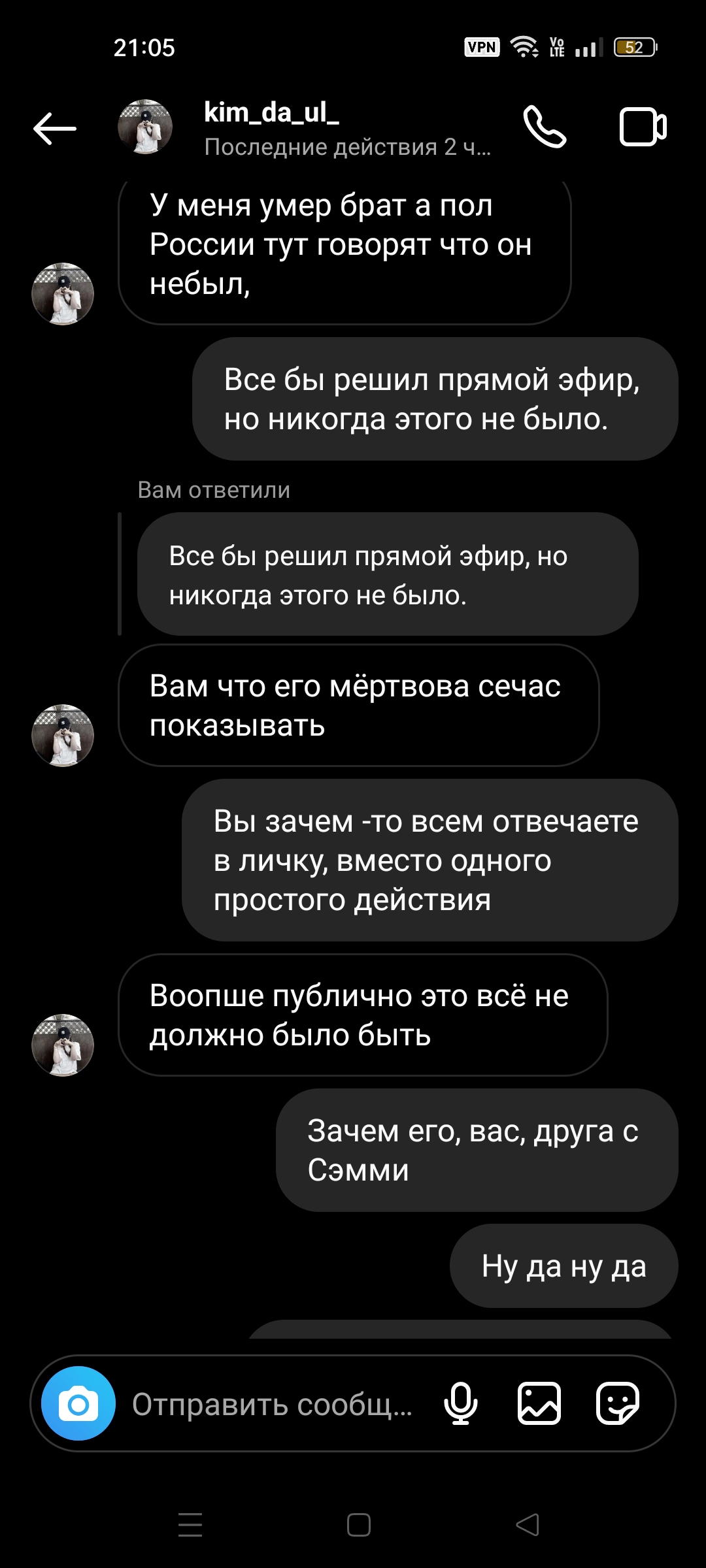
Task: Open the sticker picker
Action: [618, 1403]
